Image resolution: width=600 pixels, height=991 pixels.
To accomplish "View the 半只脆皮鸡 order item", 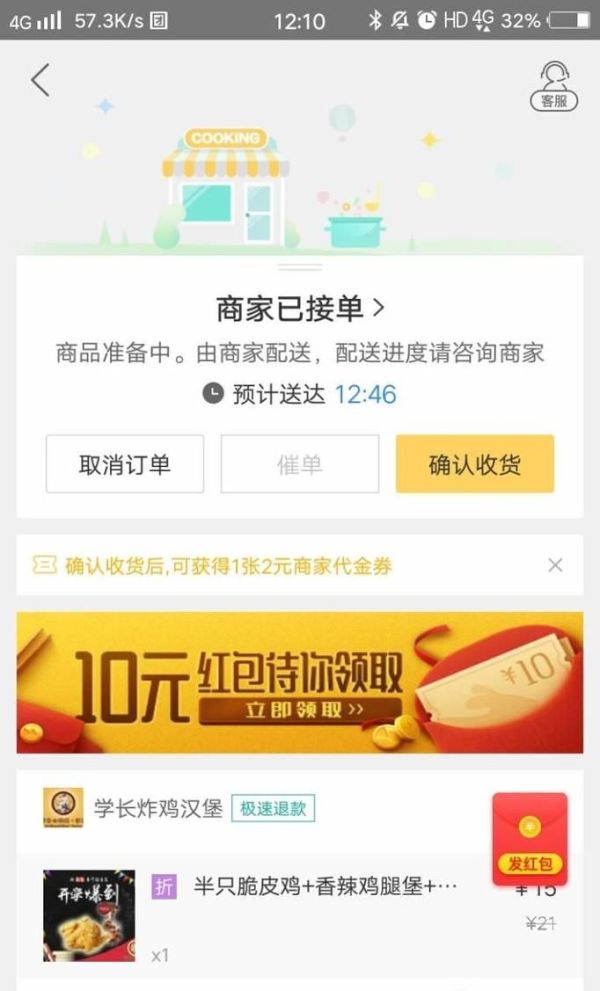I will pyautogui.click(x=310, y=886).
